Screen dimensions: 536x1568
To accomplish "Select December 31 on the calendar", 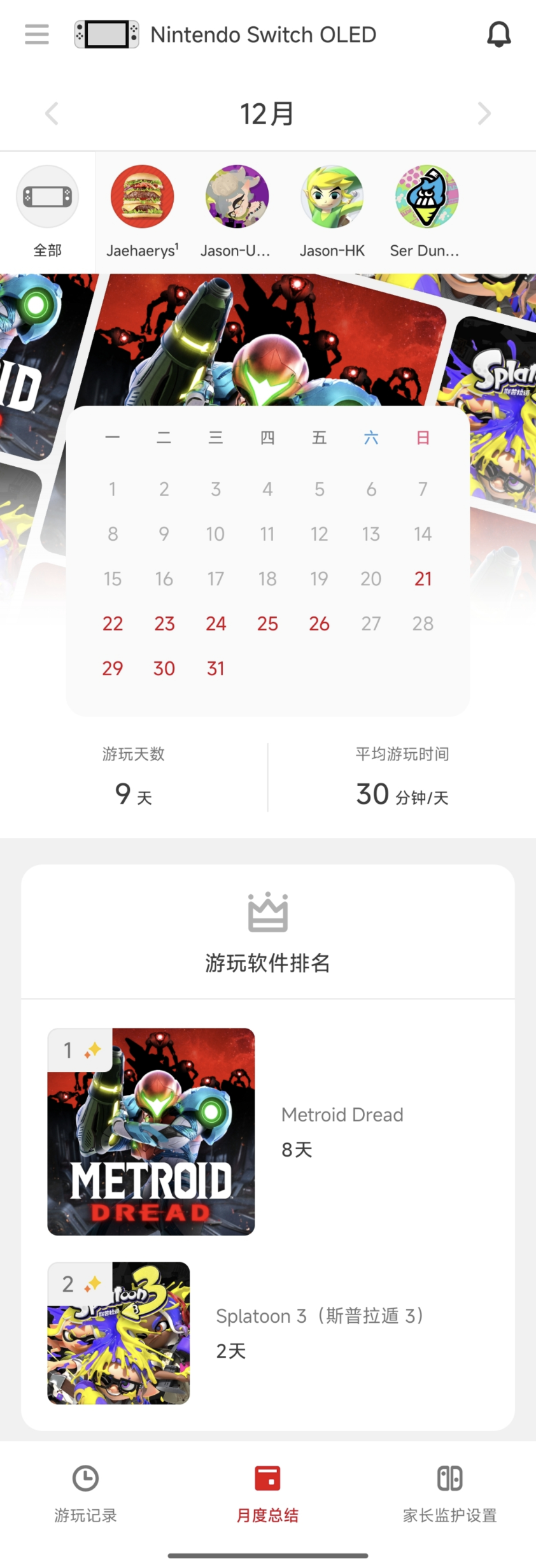I will (216, 668).
